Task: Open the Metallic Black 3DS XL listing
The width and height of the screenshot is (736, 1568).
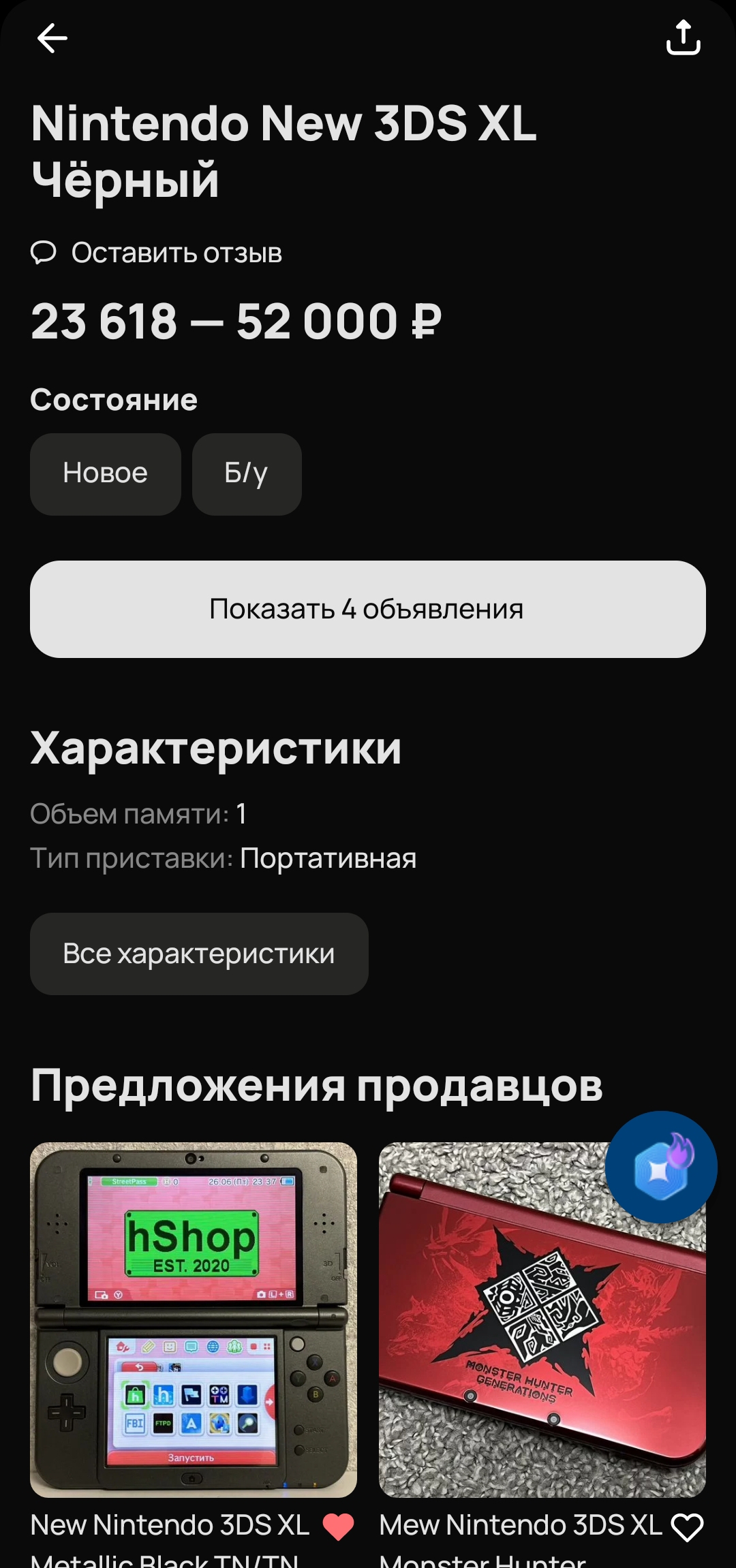Action: [194, 1319]
